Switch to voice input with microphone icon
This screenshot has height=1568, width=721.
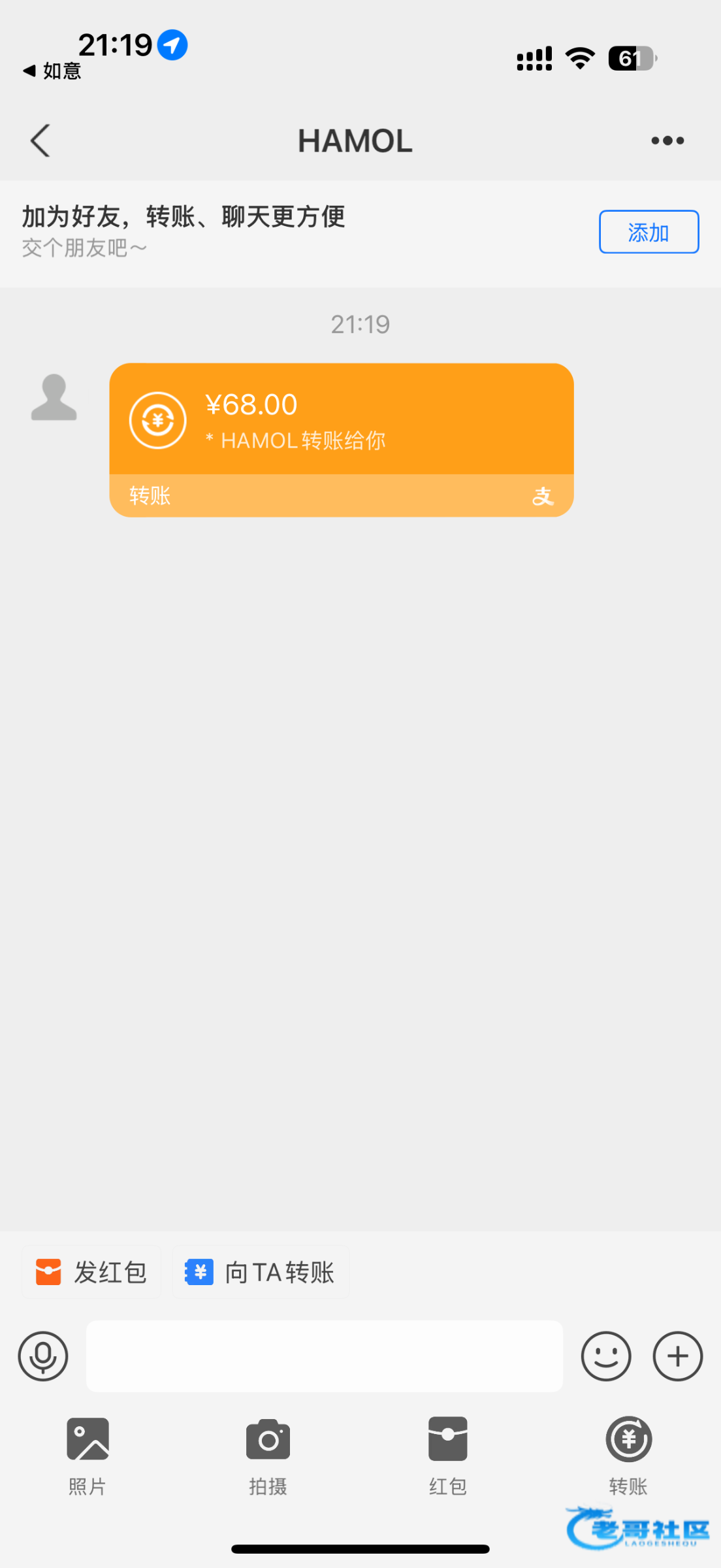click(43, 1356)
